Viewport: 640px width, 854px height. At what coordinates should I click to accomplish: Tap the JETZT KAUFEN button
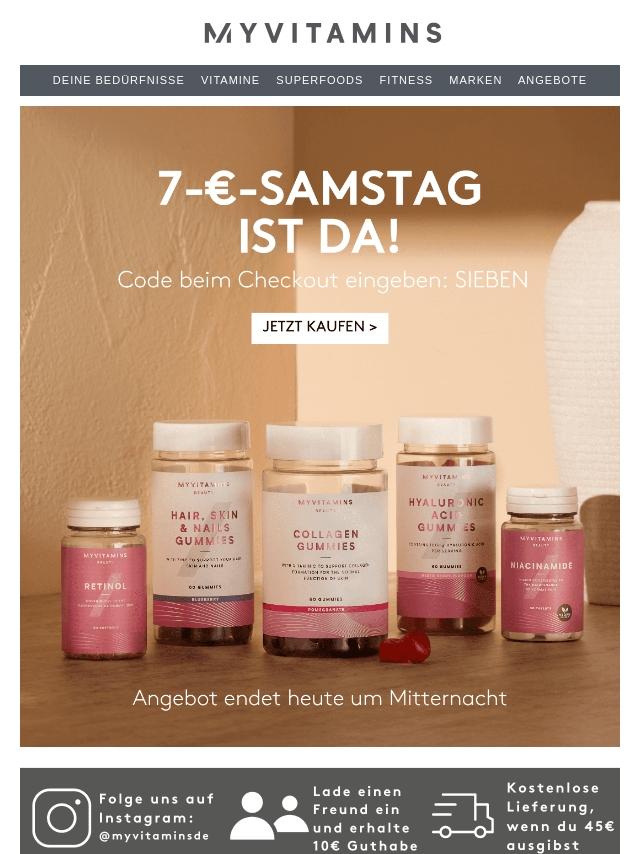(320, 327)
